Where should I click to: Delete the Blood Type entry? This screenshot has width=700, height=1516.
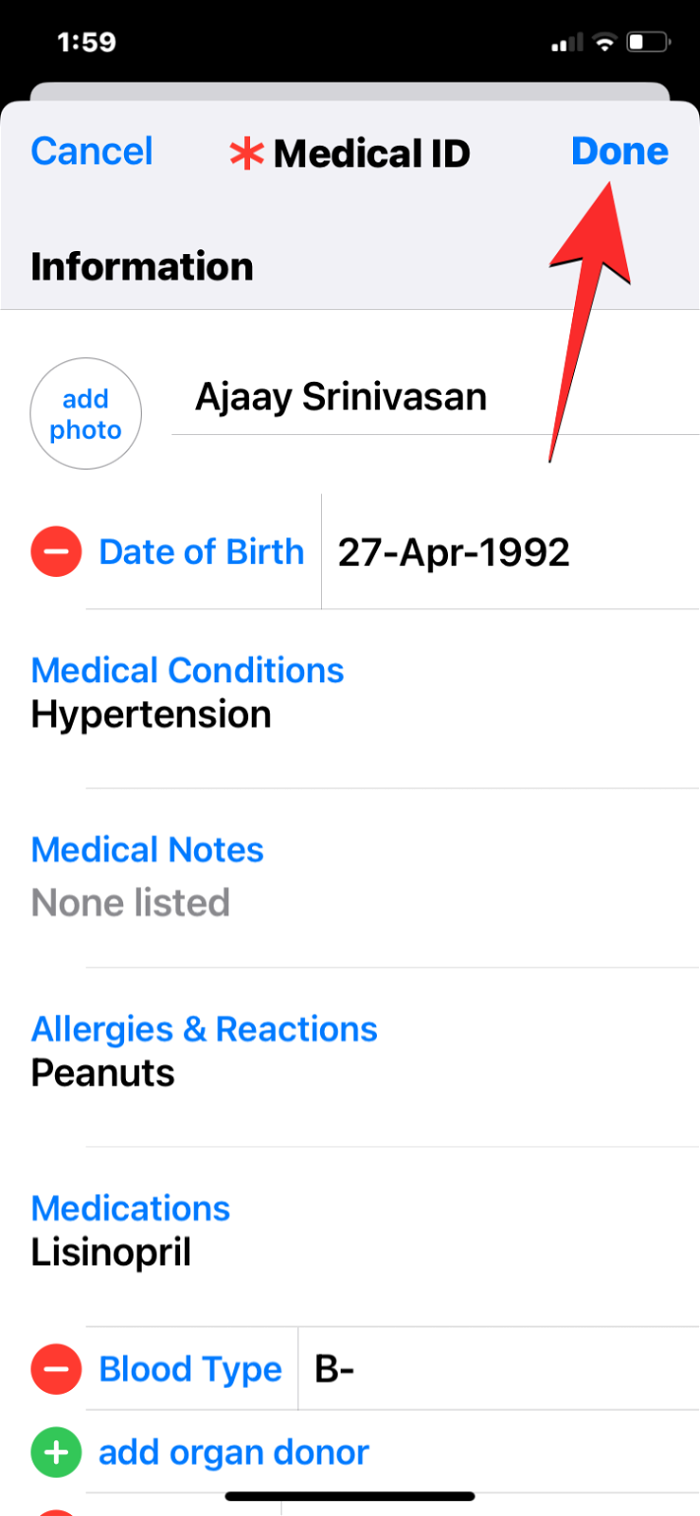[x=56, y=1369]
